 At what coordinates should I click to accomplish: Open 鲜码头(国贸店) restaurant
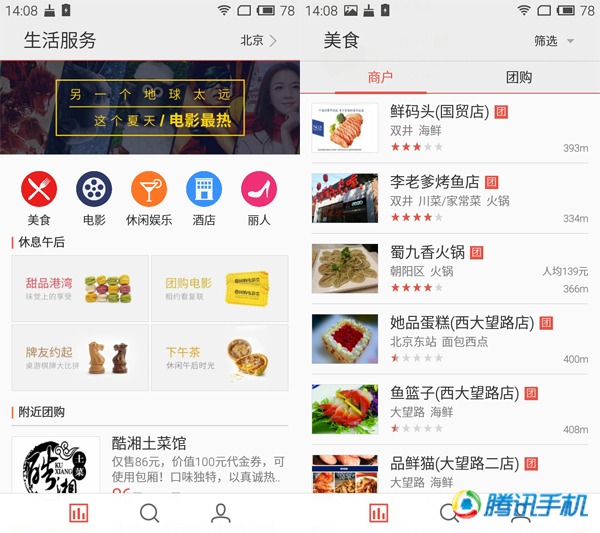pyautogui.click(x=450, y=128)
